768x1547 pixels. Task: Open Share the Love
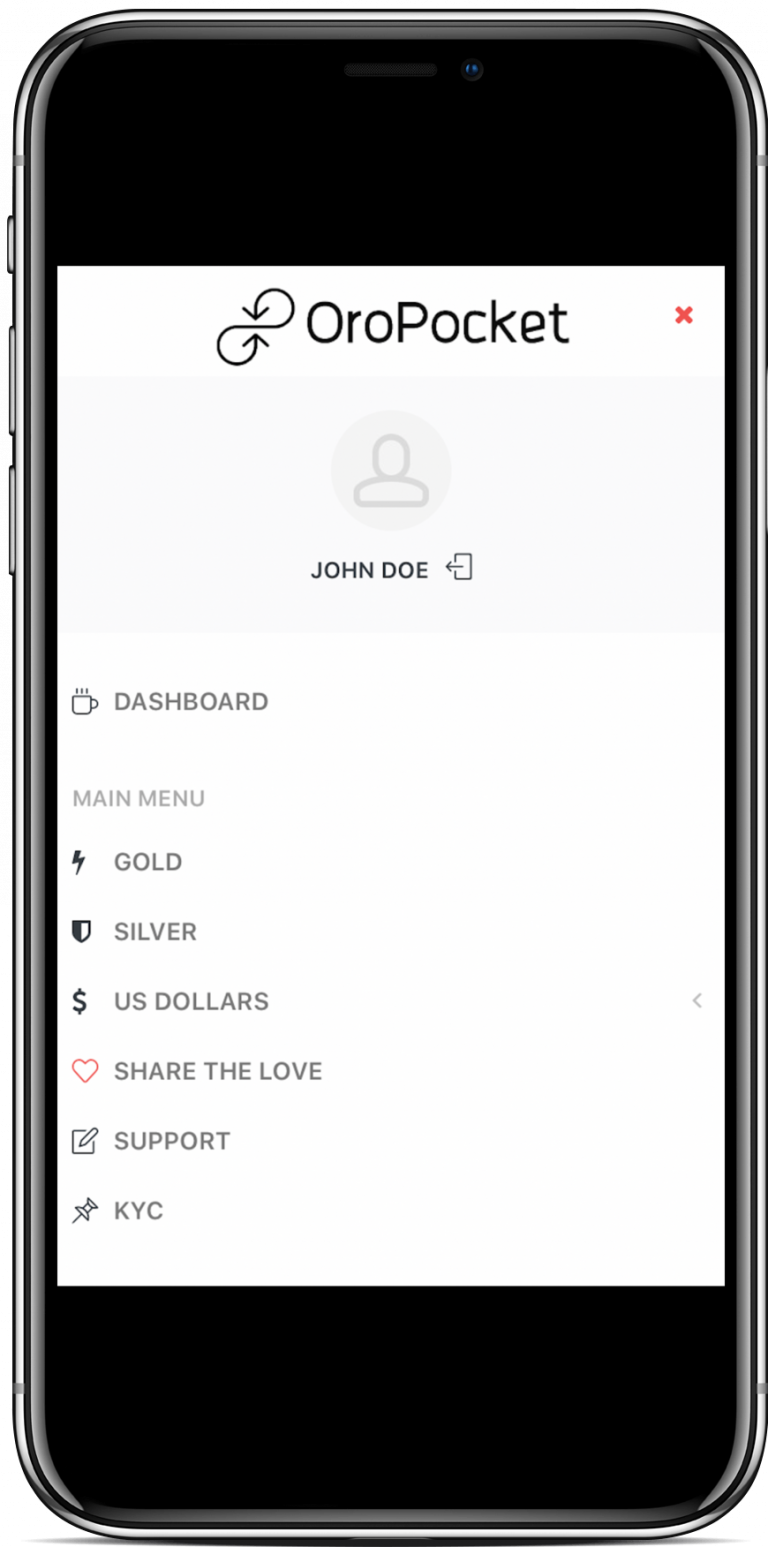pyautogui.click(x=217, y=1071)
